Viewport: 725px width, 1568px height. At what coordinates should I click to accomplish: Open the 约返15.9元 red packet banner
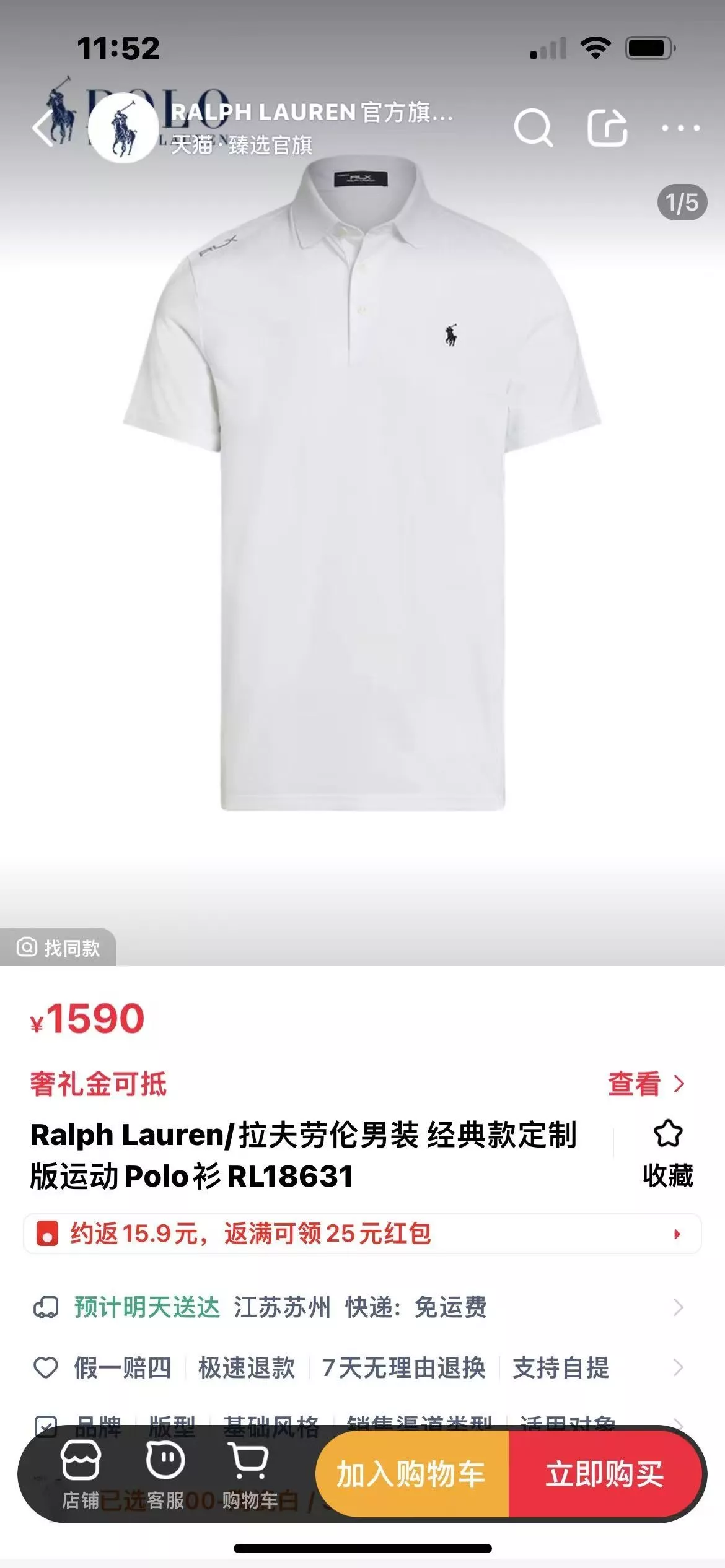coord(362,1234)
